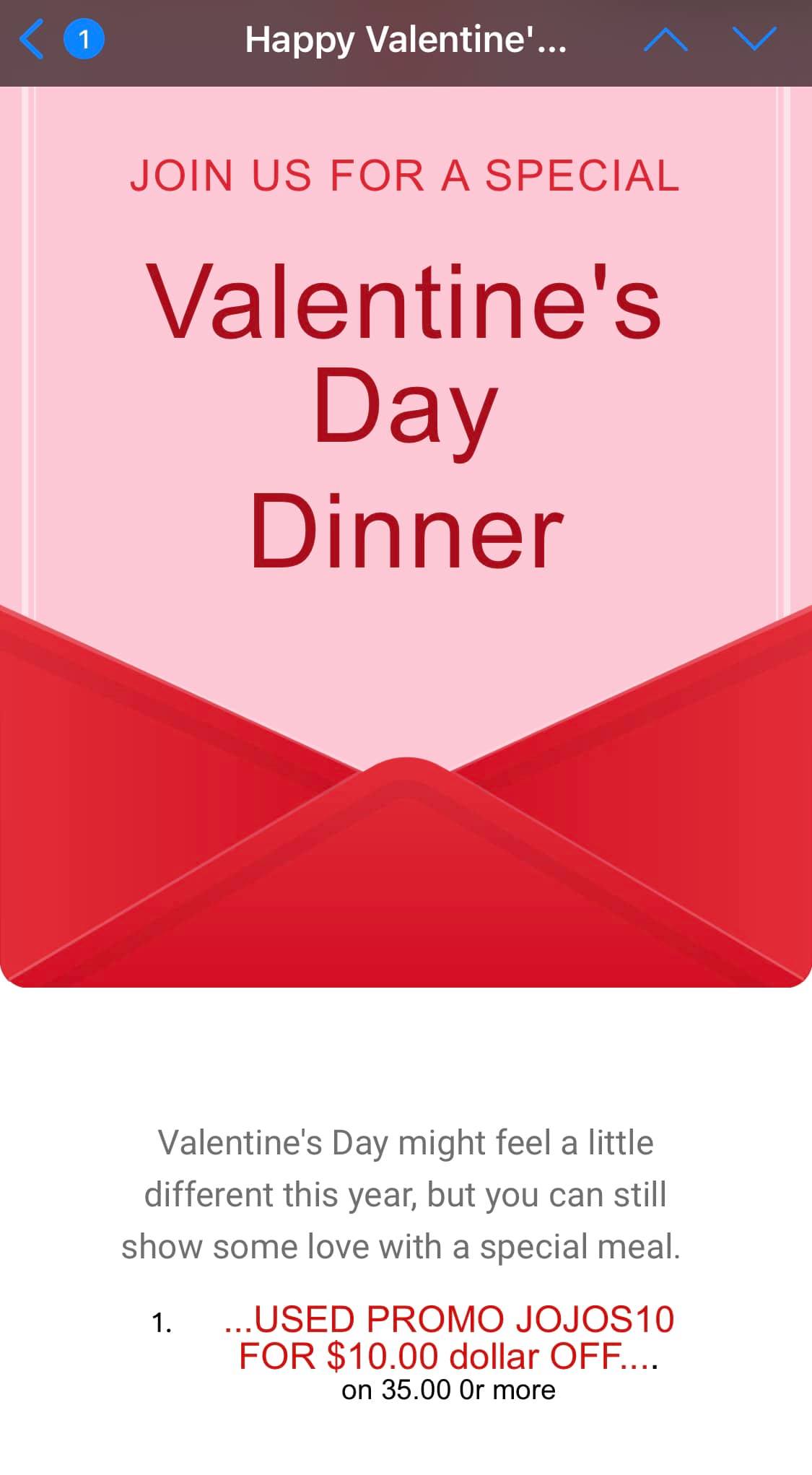
Task: Go back to the inbox
Action: click(x=32, y=40)
